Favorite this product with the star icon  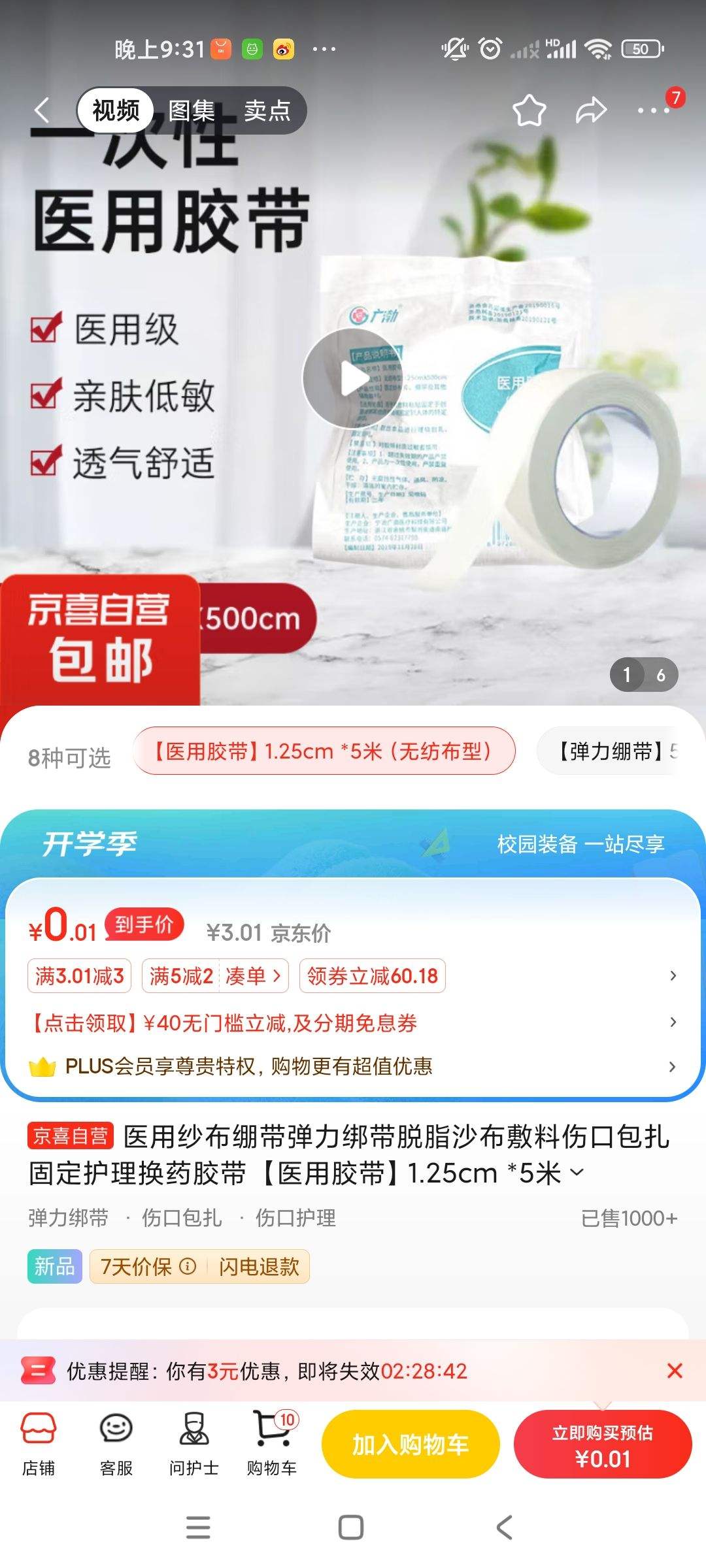(529, 110)
